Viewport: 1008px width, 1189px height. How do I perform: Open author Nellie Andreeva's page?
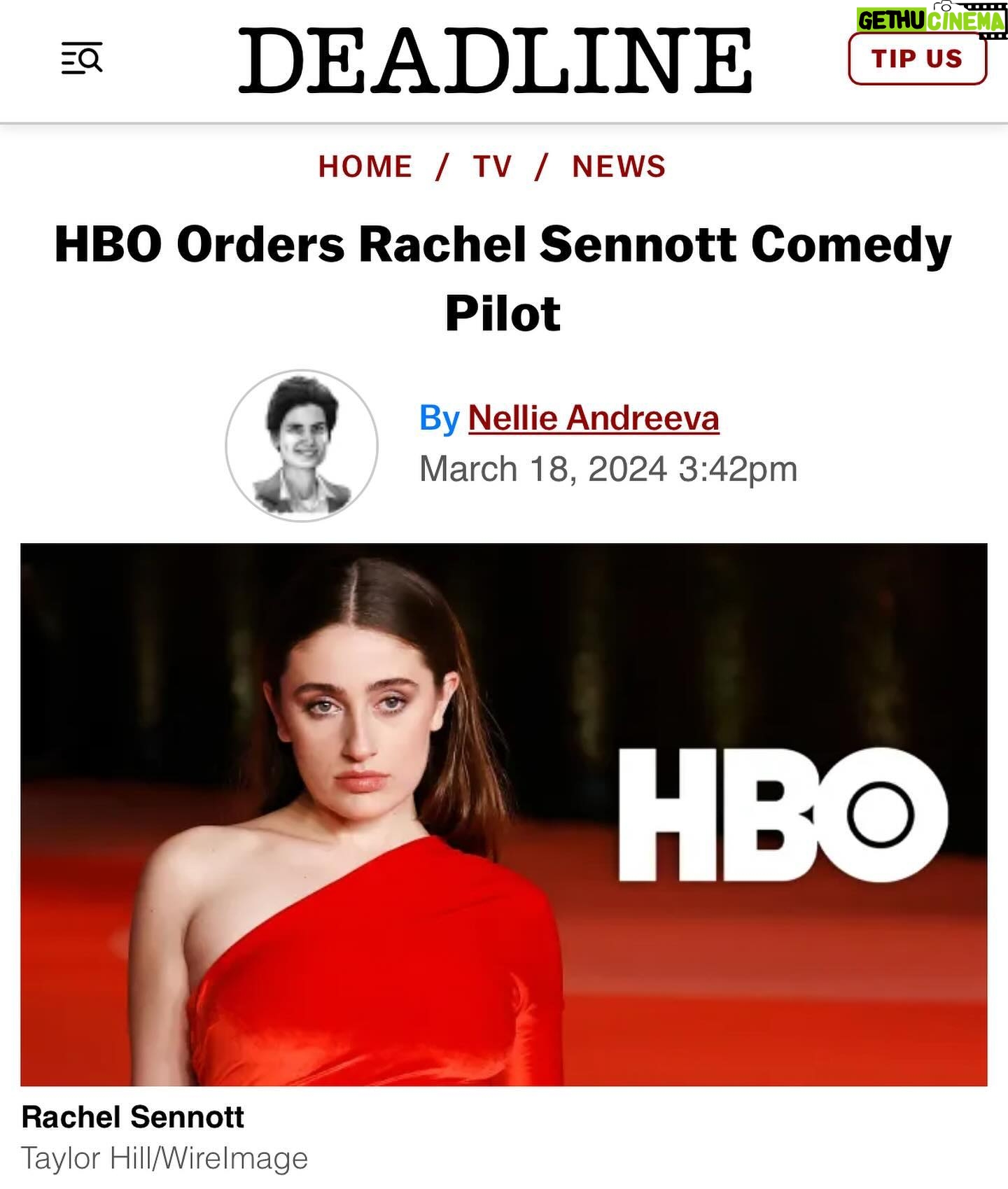click(593, 418)
